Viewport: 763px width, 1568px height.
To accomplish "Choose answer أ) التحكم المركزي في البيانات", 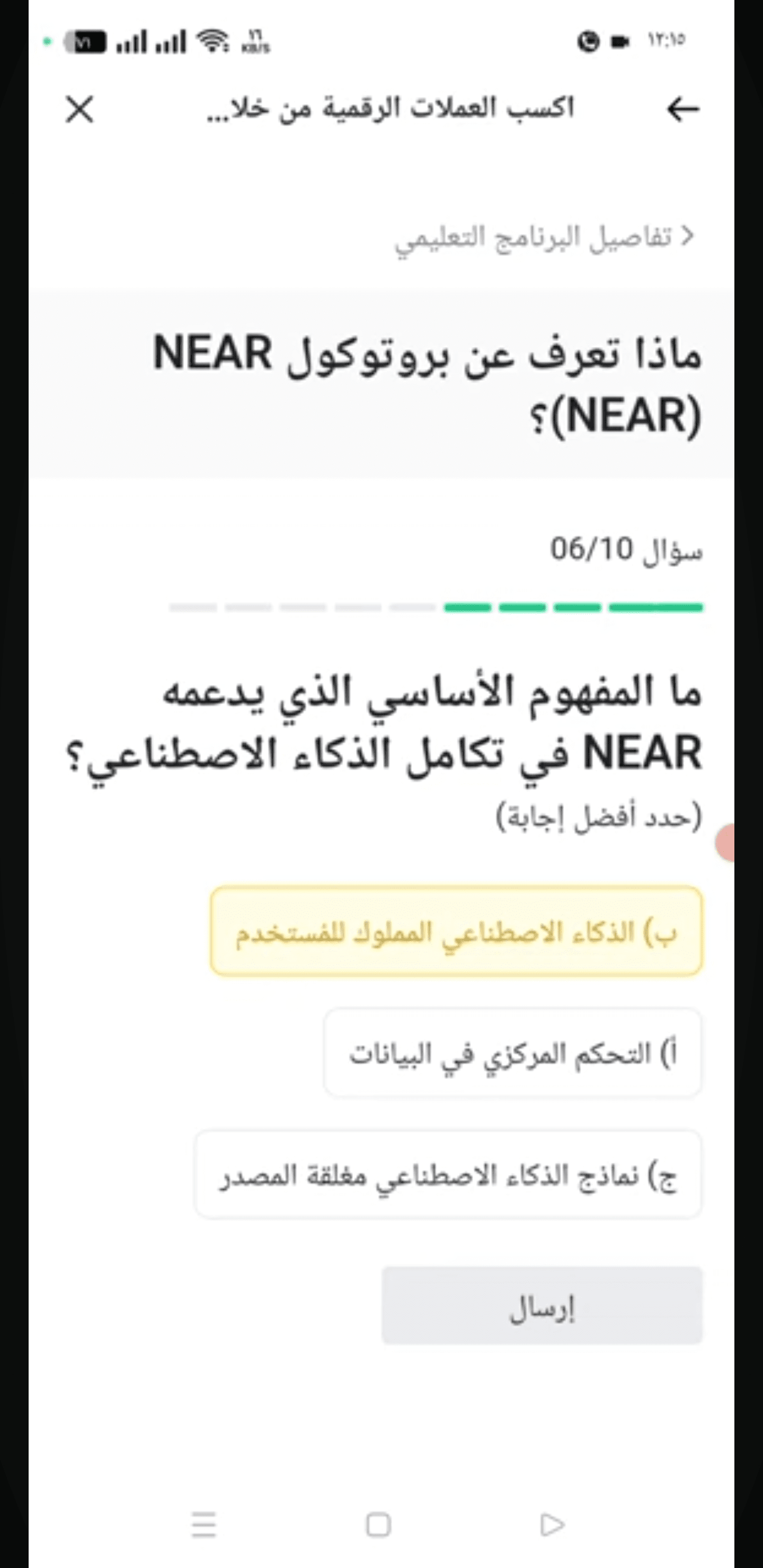I will [x=513, y=1053].
